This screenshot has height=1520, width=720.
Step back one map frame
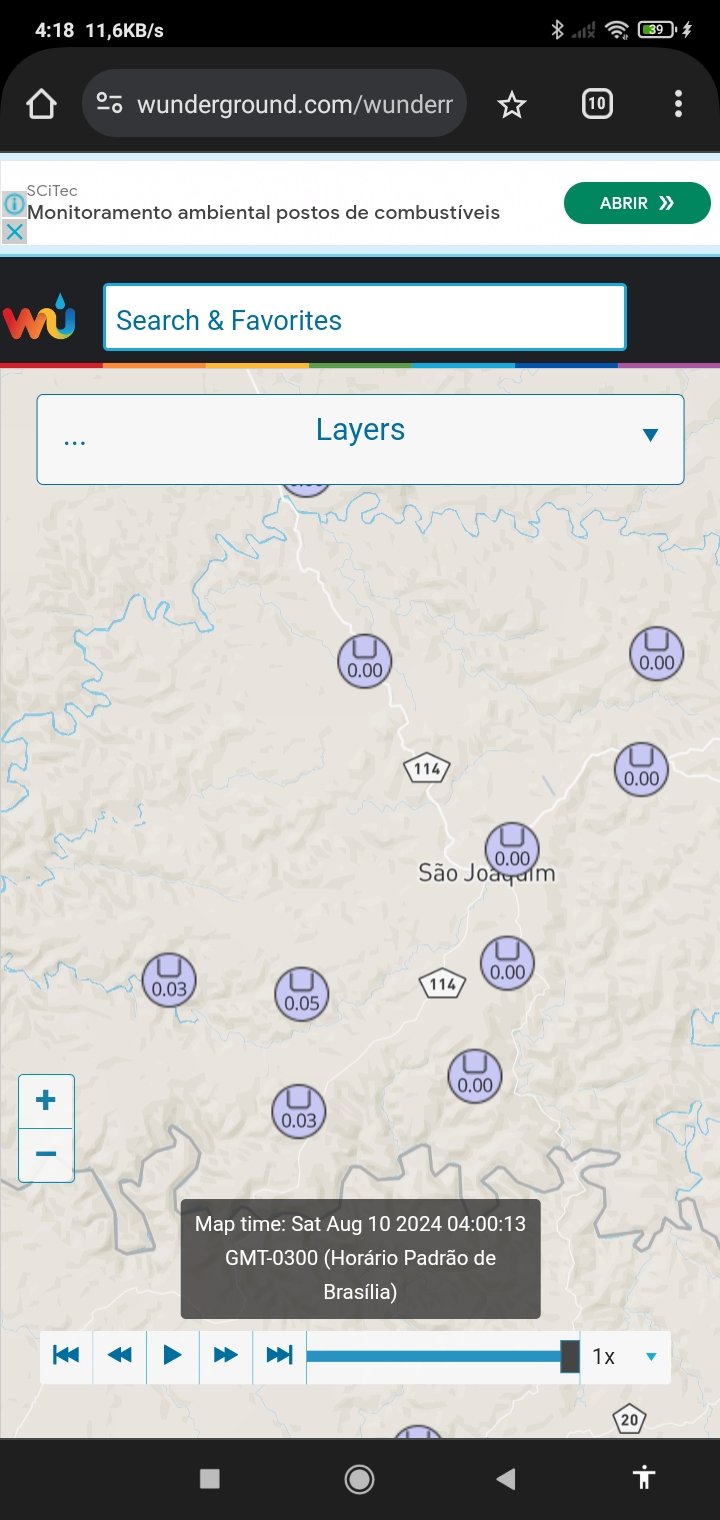[x=120, y=1356]
